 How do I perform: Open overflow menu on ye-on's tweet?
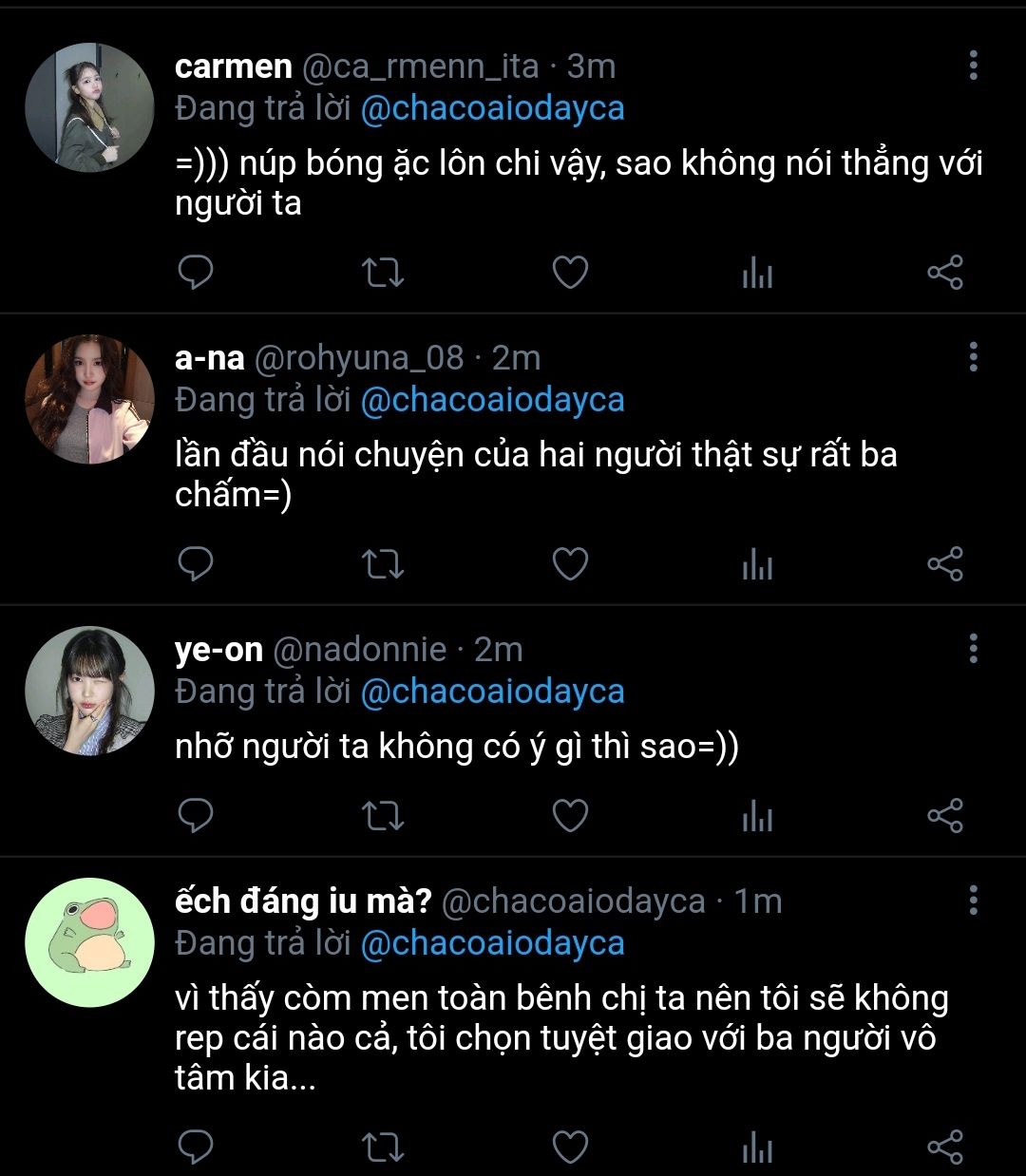tap(973, 649)
